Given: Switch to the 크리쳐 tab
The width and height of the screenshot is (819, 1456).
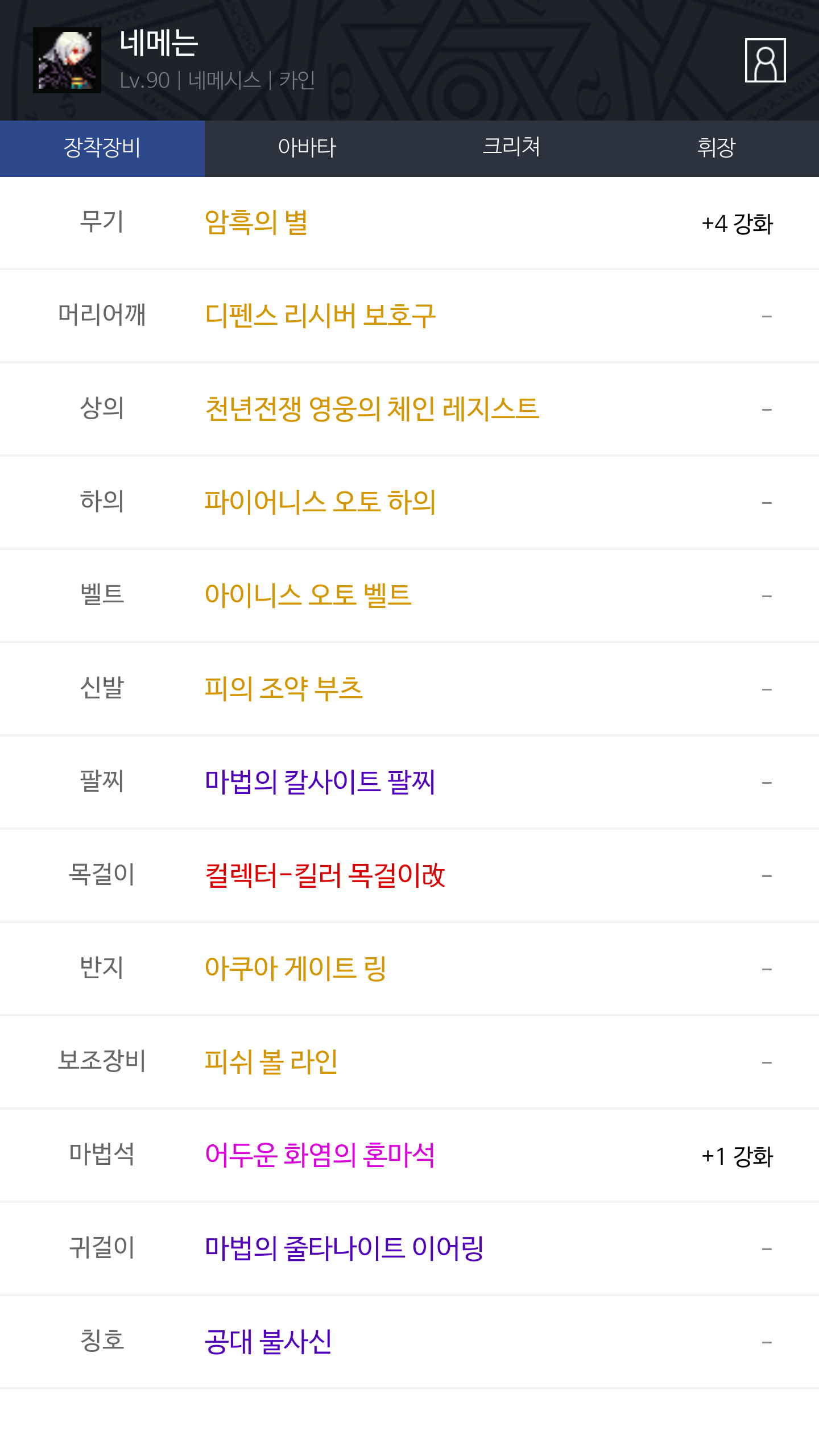Looking at the screenshot, I should (x=512, y=148).
